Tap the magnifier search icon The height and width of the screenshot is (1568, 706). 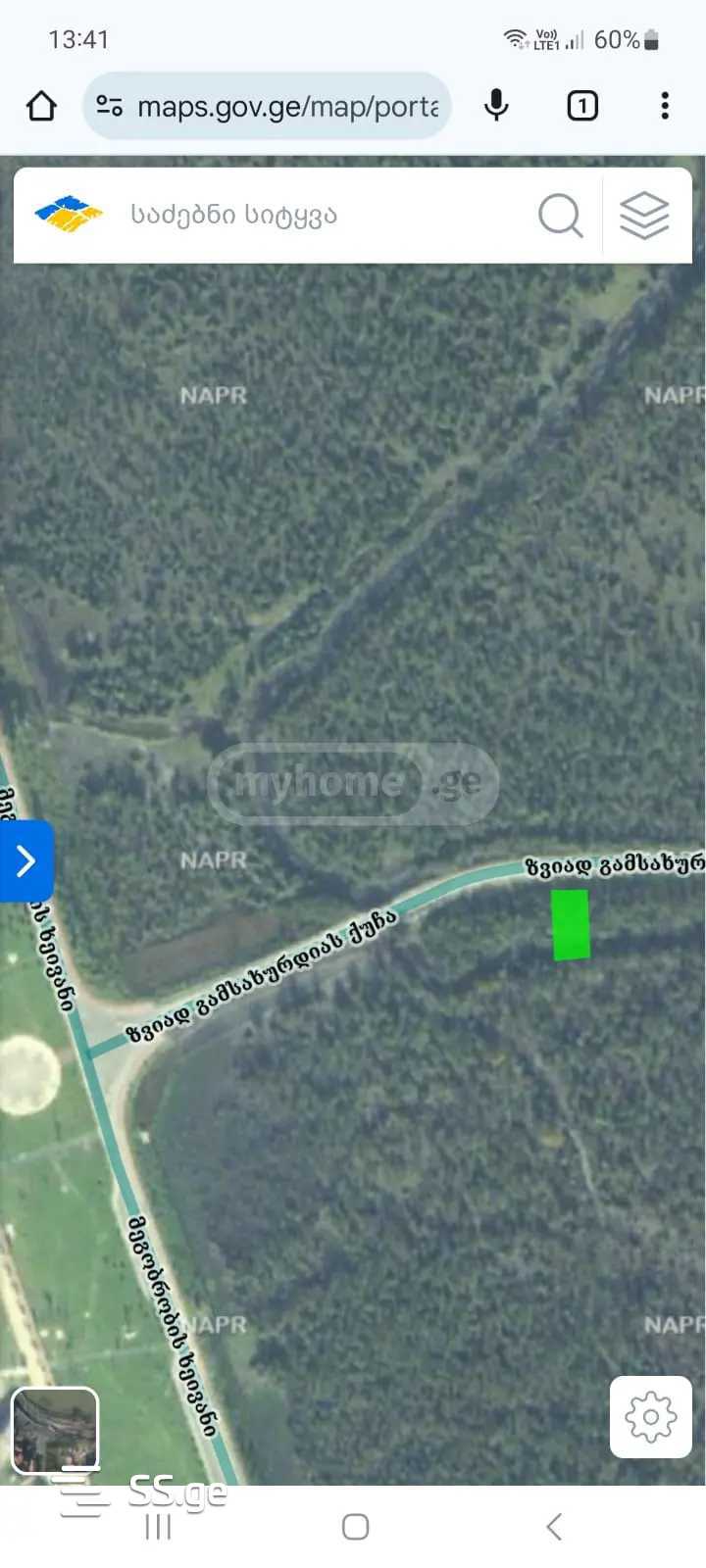click(560, 215)
